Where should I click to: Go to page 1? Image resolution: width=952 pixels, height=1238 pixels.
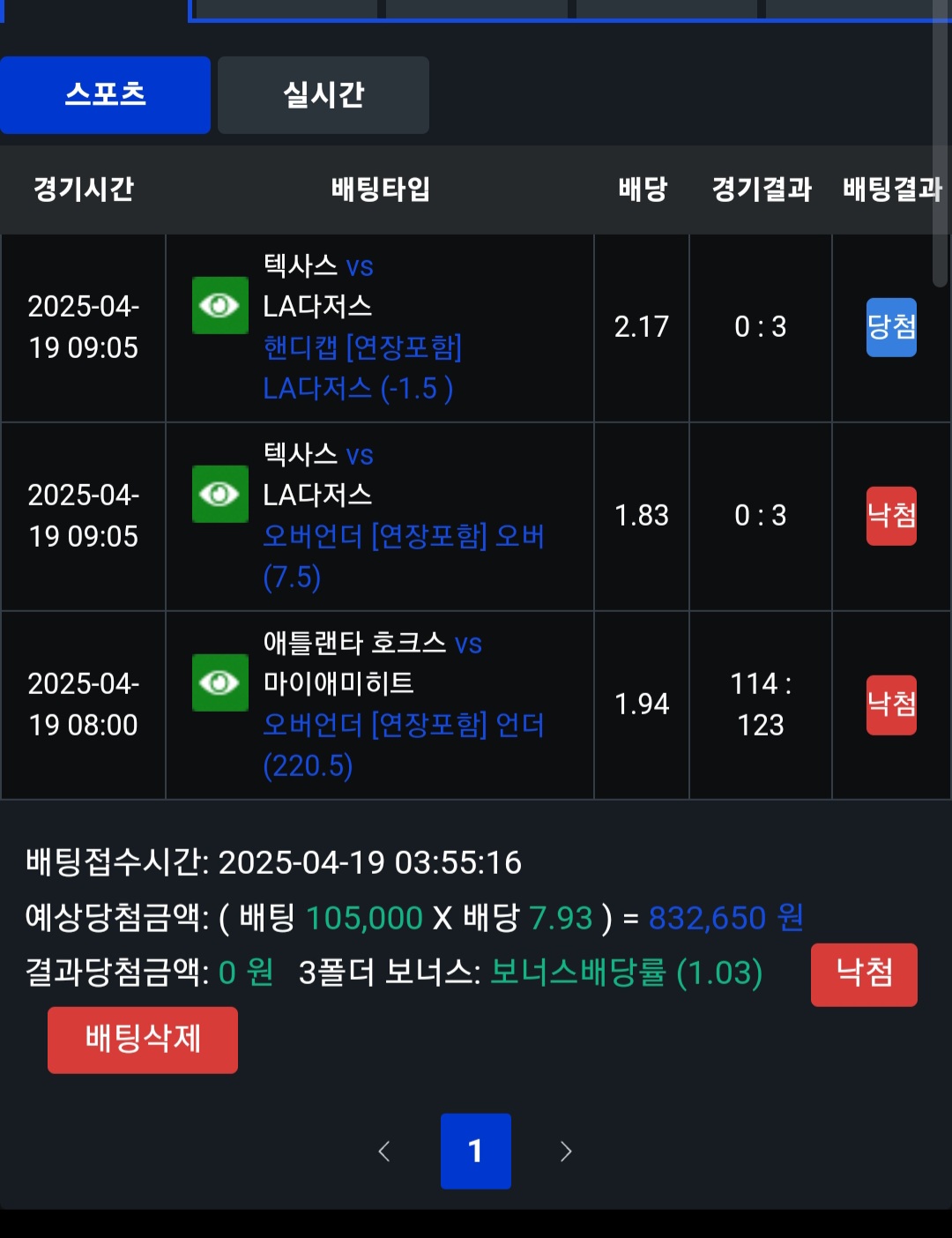(x=476, y=1151)
